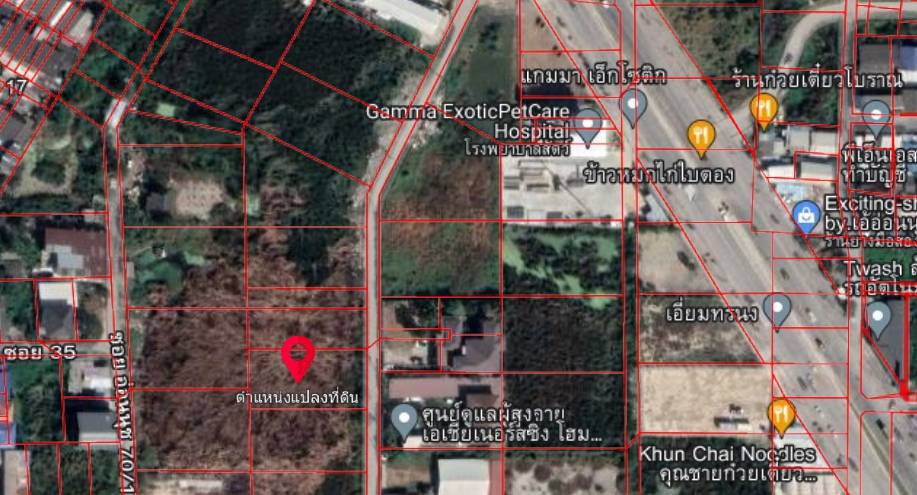Open ข้าวหมกไก่ใบตอง restaurant pin

pyautogui.click(x=702, y=135)
